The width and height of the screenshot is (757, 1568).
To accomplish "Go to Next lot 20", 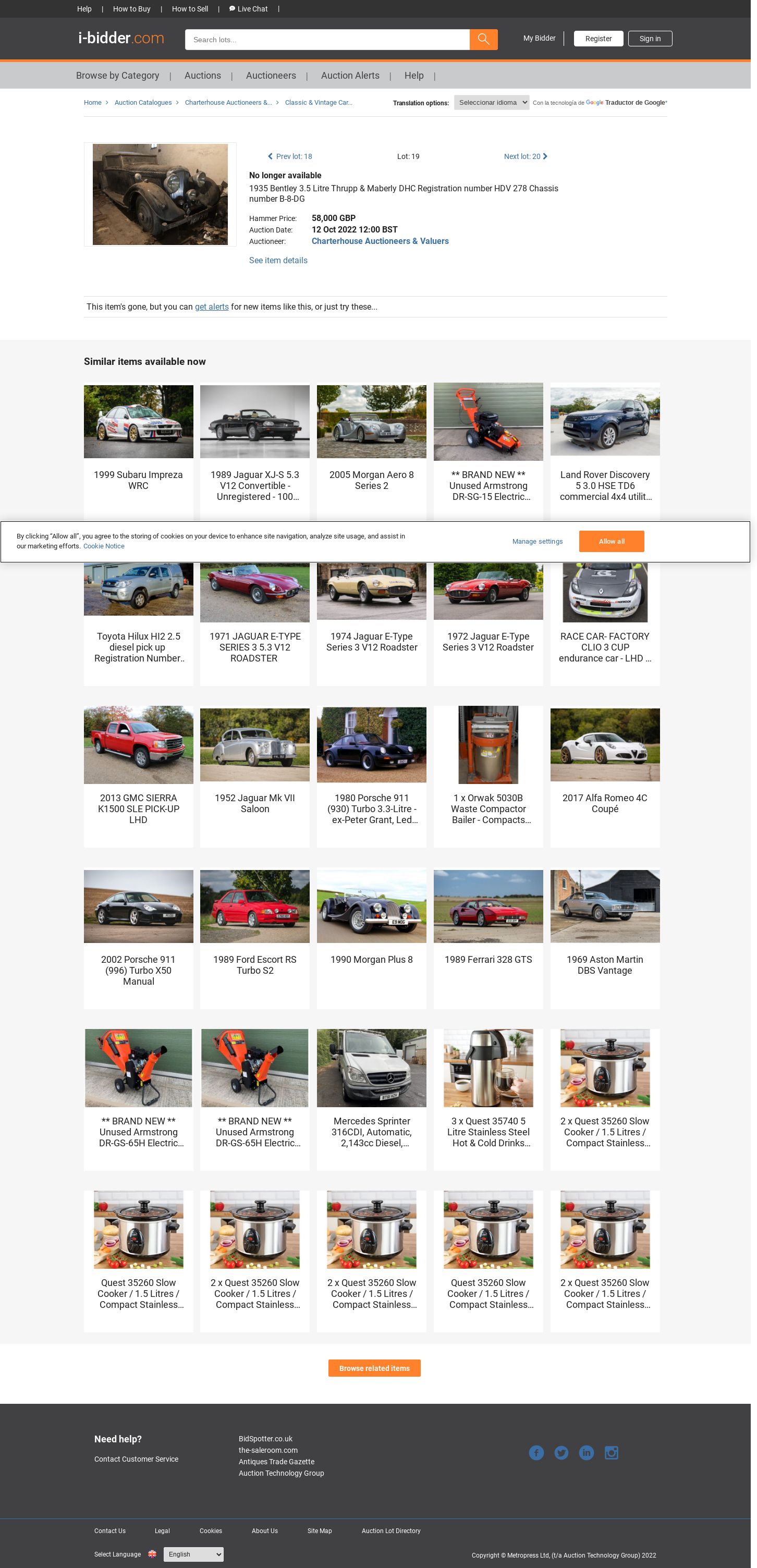I will (x=525, y=156).
